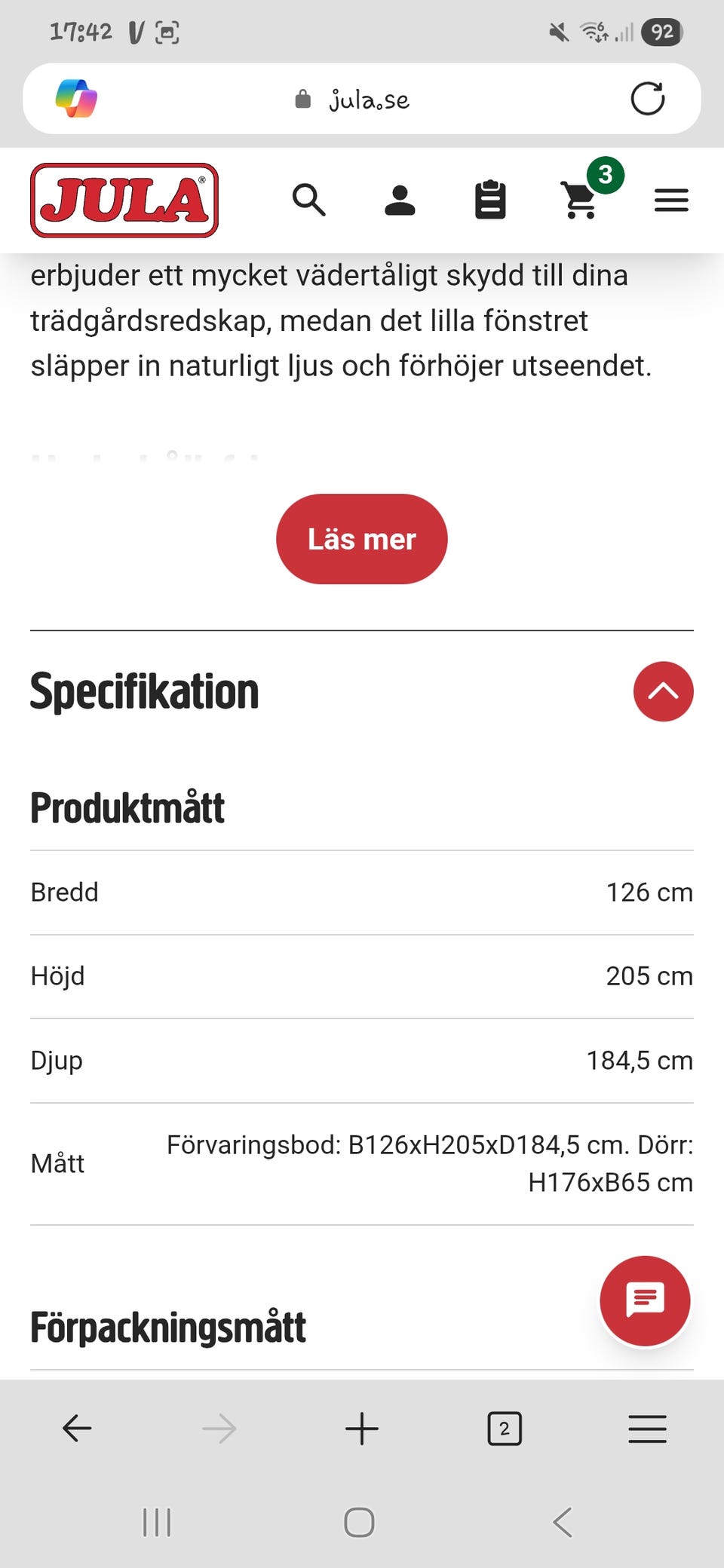
Task: Tap the jula.se address bar
Action: click(x=362, y=99)
